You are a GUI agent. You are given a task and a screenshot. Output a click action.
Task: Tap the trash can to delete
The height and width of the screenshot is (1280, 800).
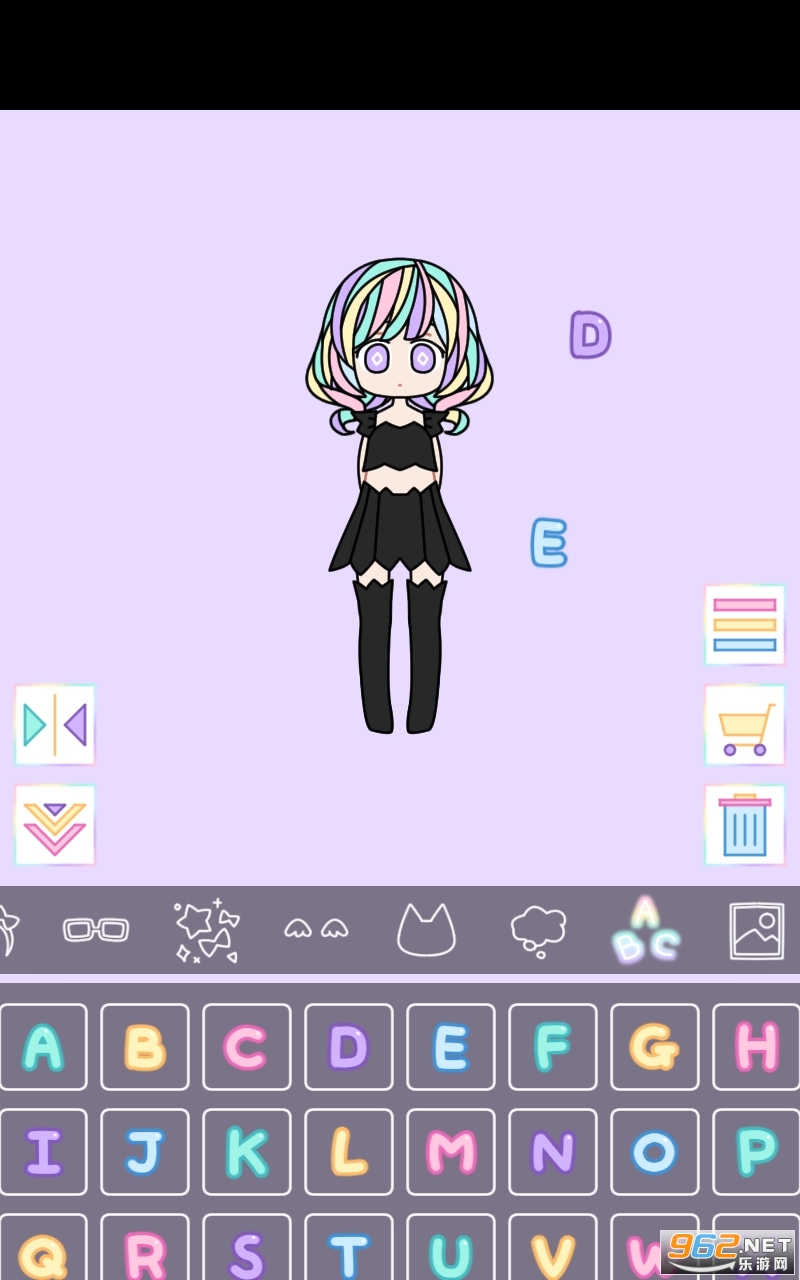tap(745, 825)
